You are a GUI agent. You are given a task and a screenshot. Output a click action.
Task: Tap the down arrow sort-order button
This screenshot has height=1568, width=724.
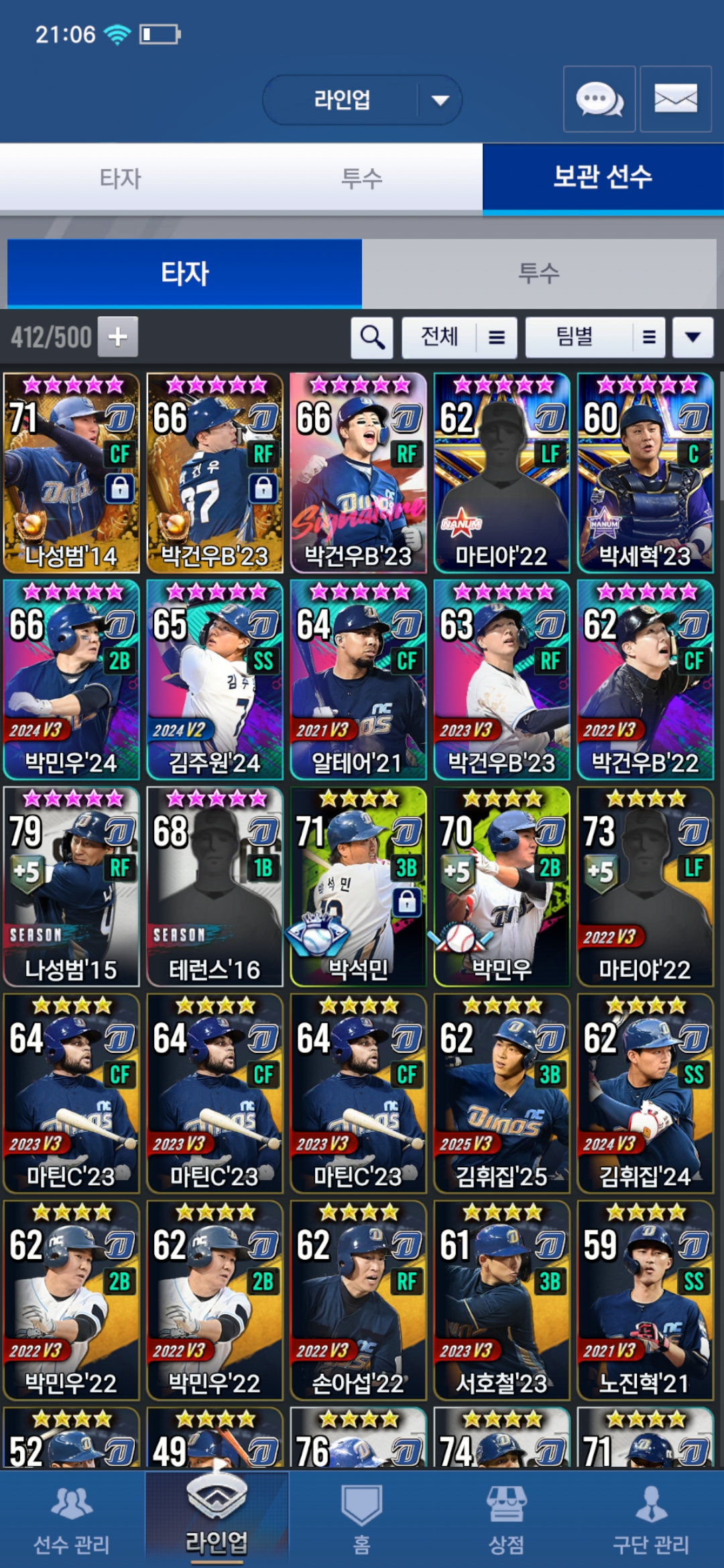[x=692, y=337]
